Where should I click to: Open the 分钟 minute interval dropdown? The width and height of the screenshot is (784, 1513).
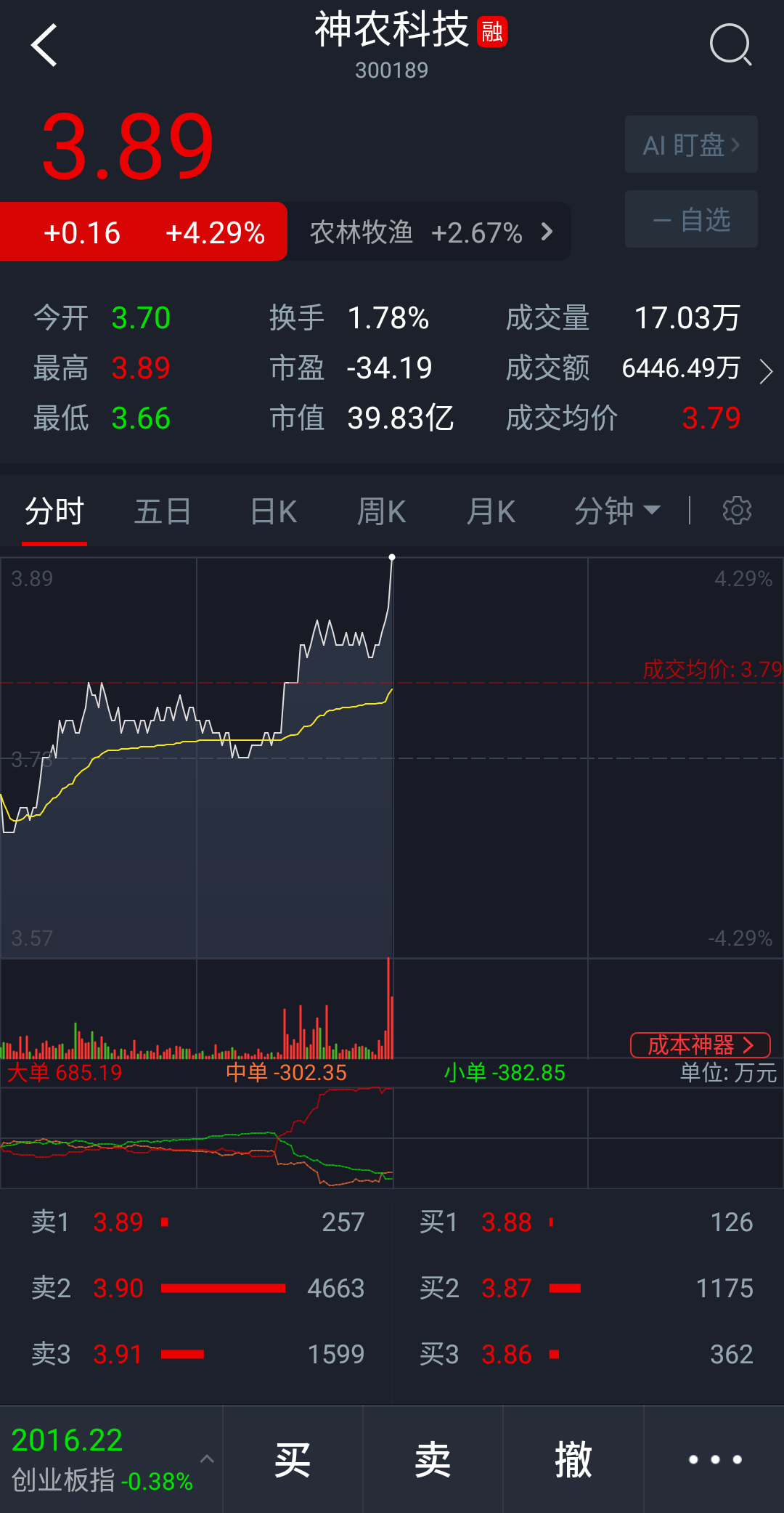pyautogui.click(x=616, y=510)
